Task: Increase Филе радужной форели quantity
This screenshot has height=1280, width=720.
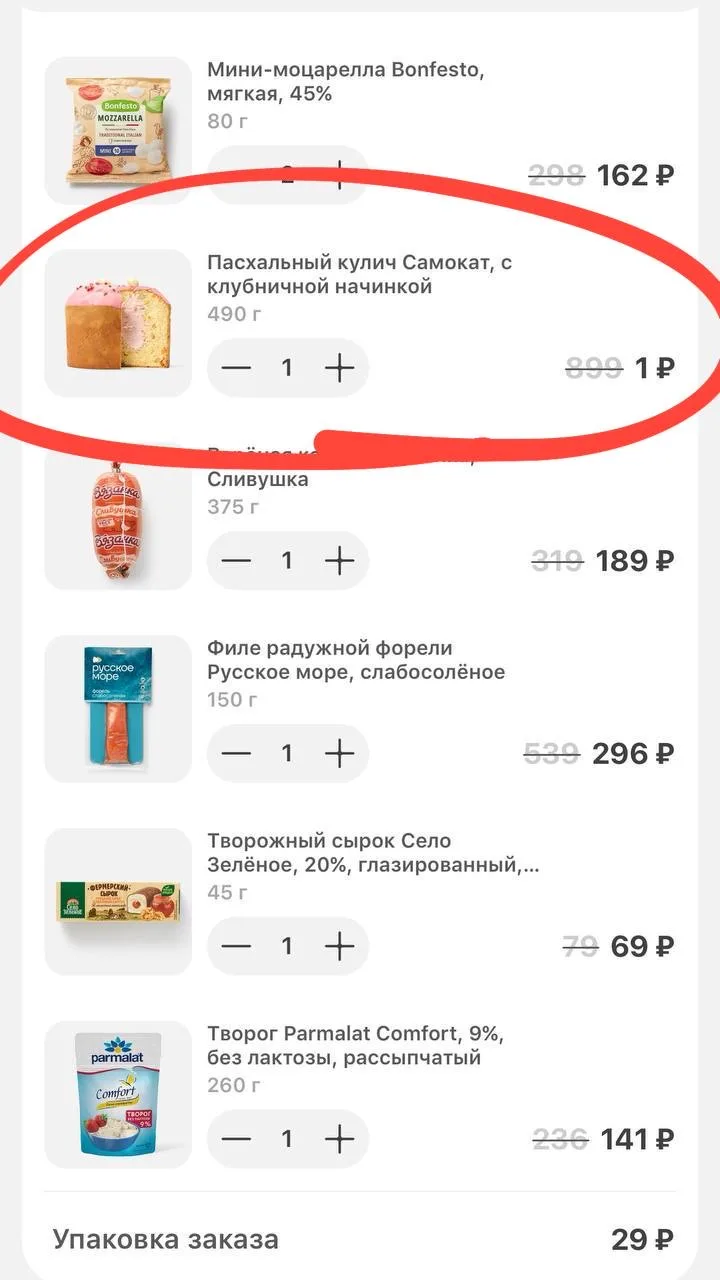Action: 340,753
